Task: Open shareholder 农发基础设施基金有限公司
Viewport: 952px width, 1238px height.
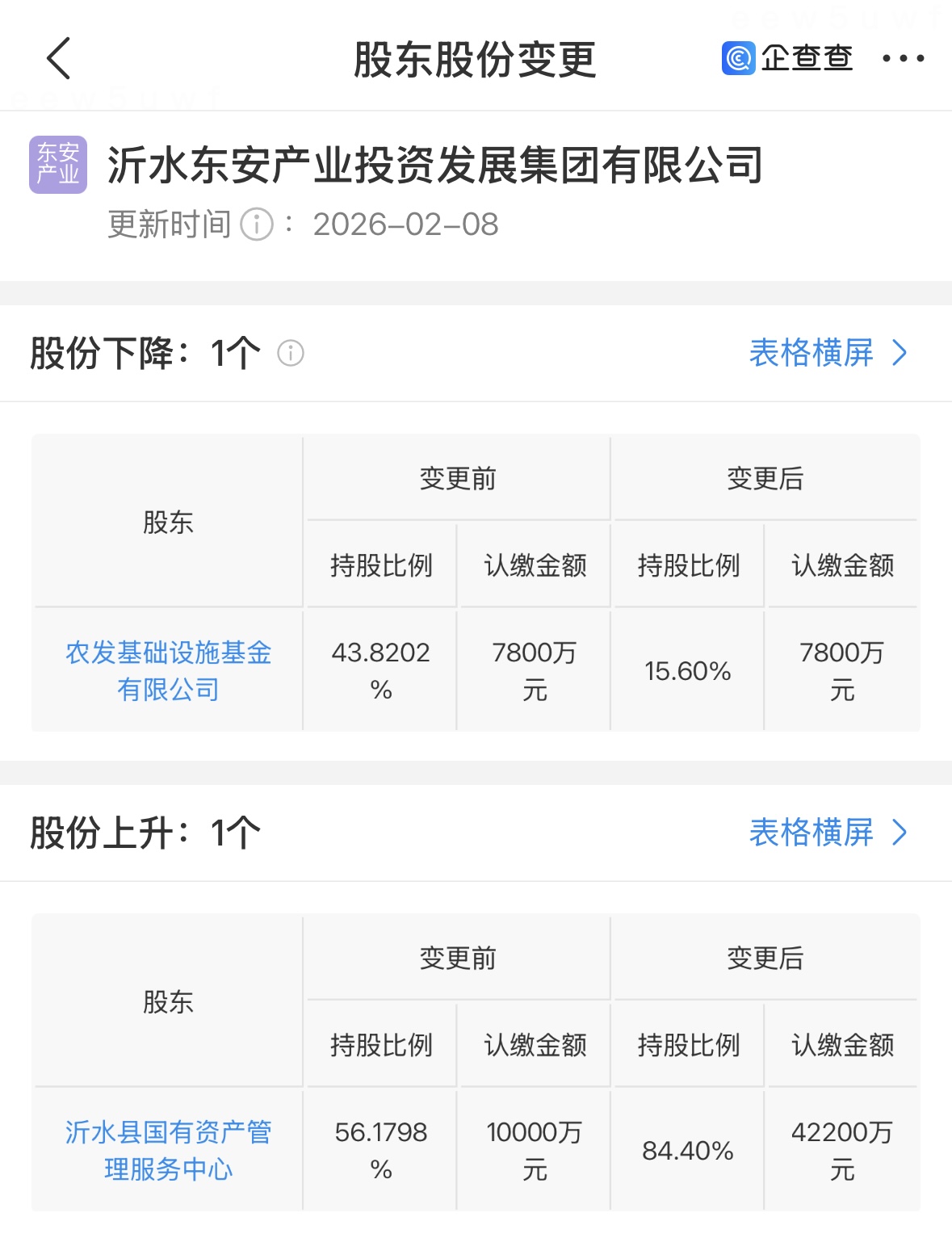Action: tap(168, 670)
